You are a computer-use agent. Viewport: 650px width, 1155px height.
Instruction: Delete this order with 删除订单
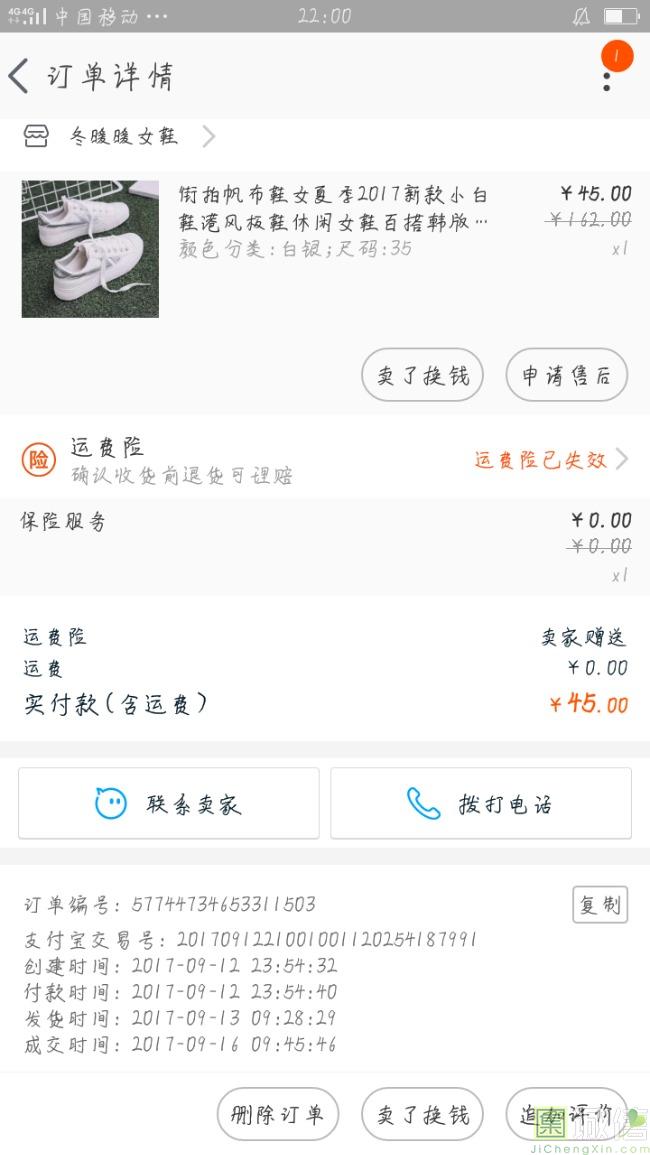[278, 1114]
